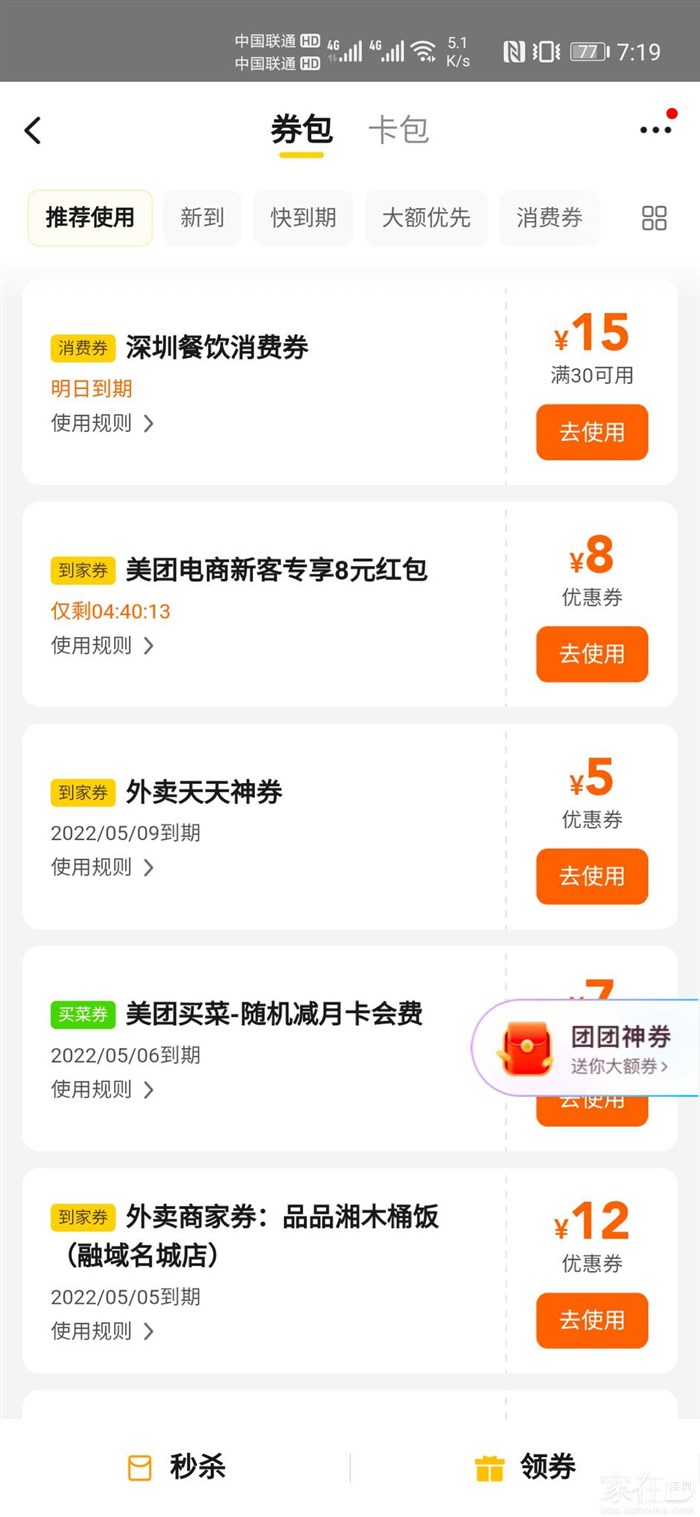Viewport: 700px width, 1517px height.
Task: Use the 外卖天天神券 ¥5 coupon
Action: 592,876
